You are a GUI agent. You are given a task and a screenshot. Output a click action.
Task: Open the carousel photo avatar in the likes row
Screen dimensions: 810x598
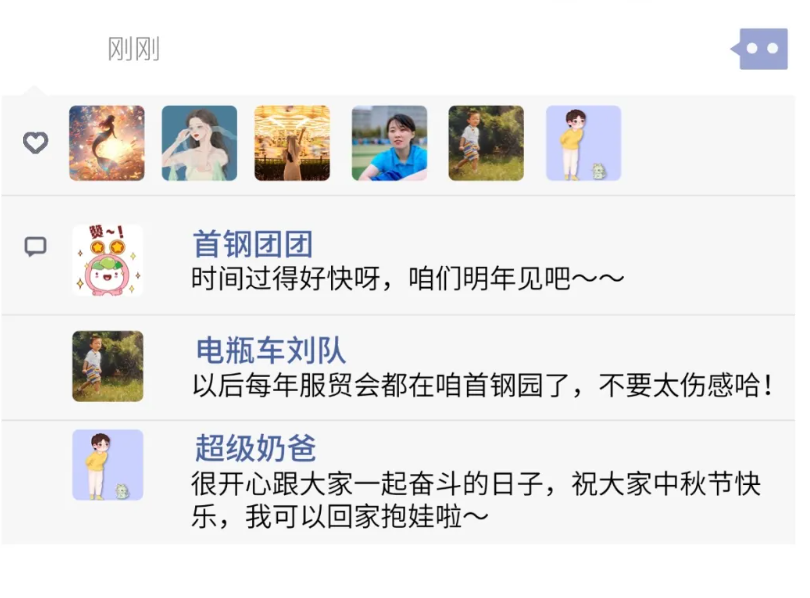point(292,143)
